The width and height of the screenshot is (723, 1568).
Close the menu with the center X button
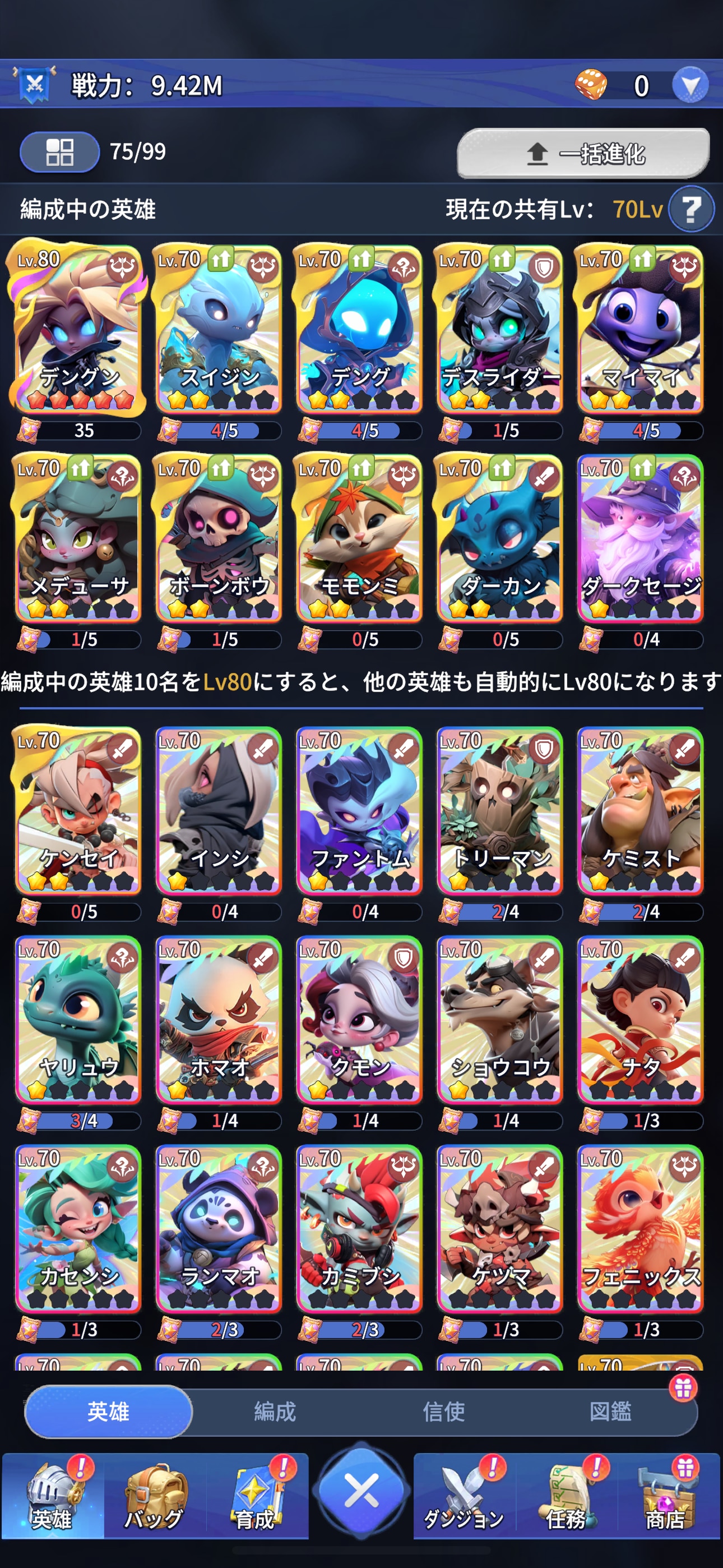(361, 1492)
